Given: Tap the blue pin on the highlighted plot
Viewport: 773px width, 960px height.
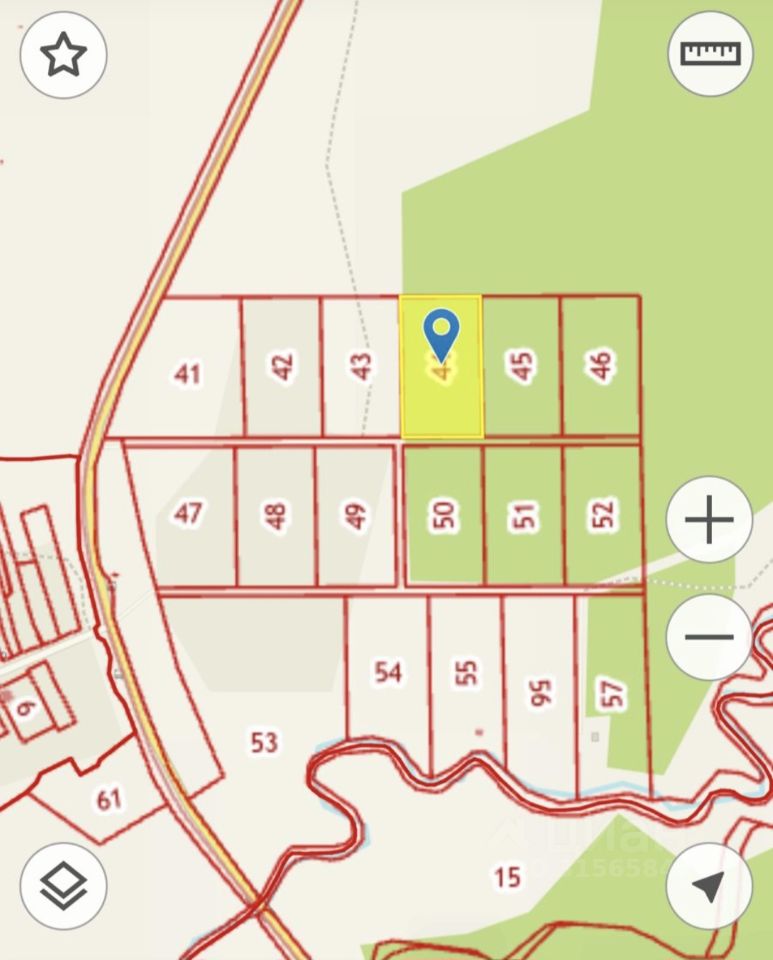Looking at the screenshot, I should (441, 332).
